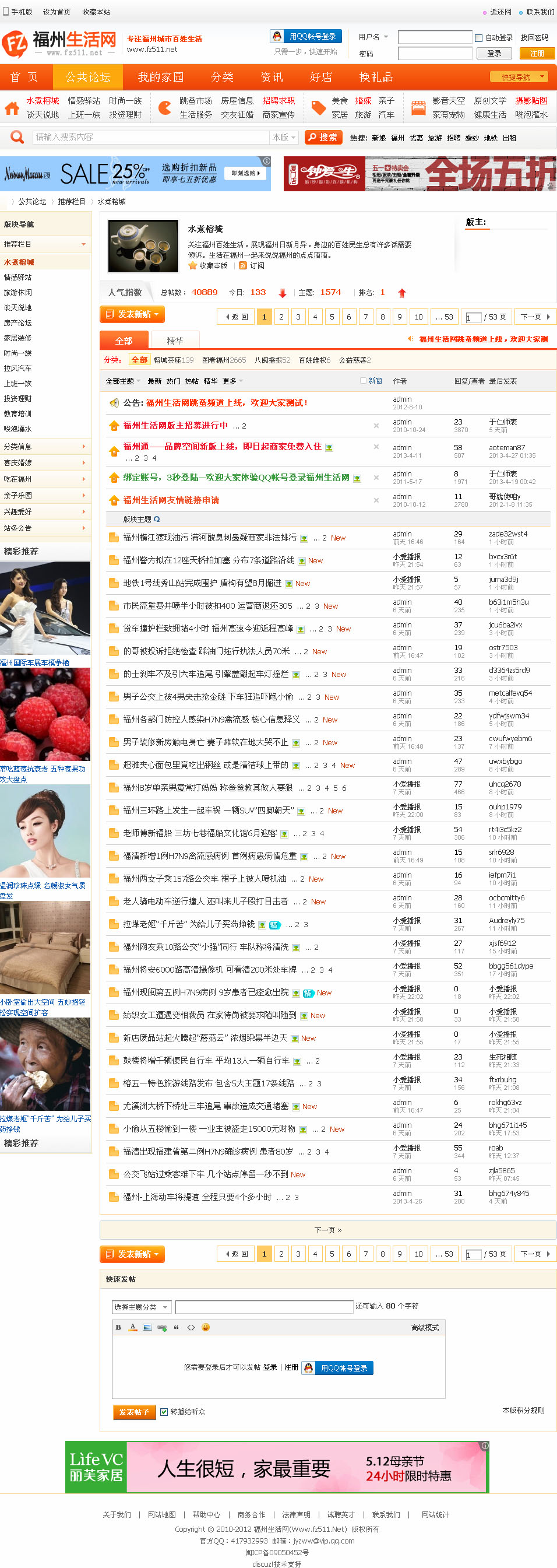Switch to the 精华 tab
Viewport: 557px width, 1568px height.
click(x=175, y=341)
